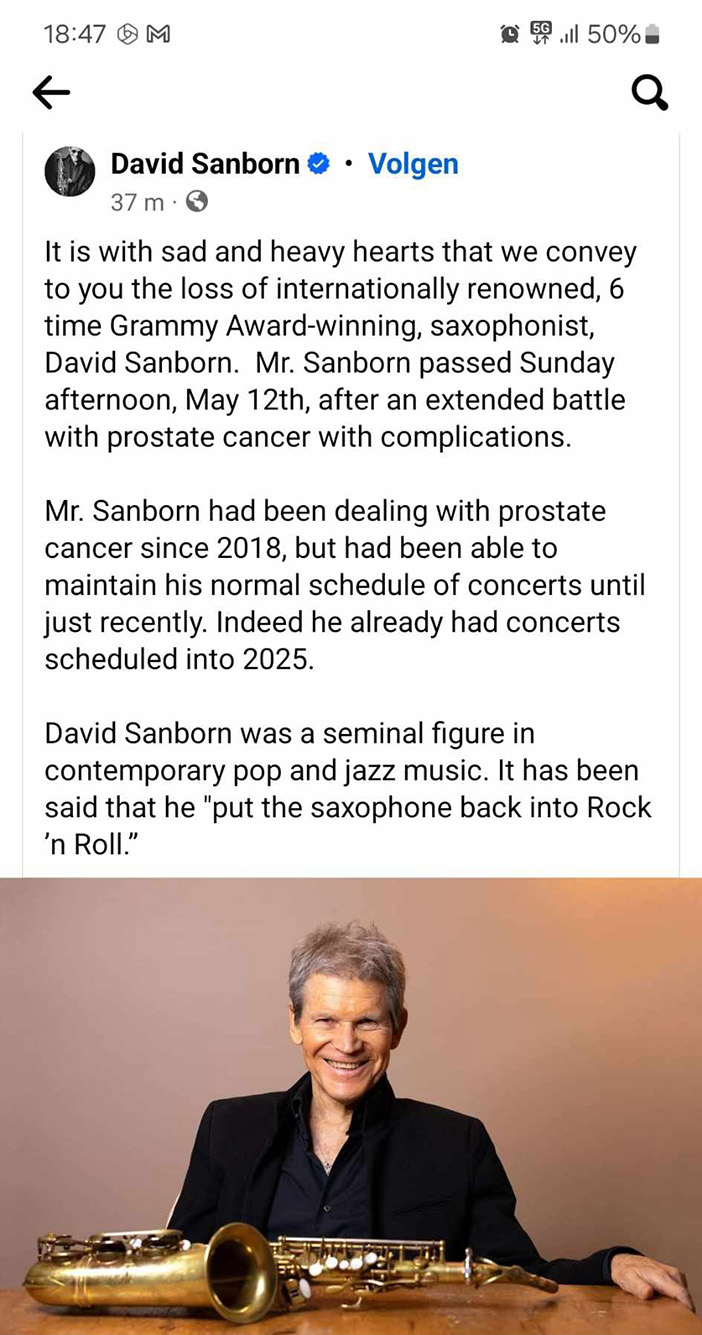The width and height of the screenshot is (702, 1335).
Task: Open David Sanborn's profile picture
Action: click(70, 171)
